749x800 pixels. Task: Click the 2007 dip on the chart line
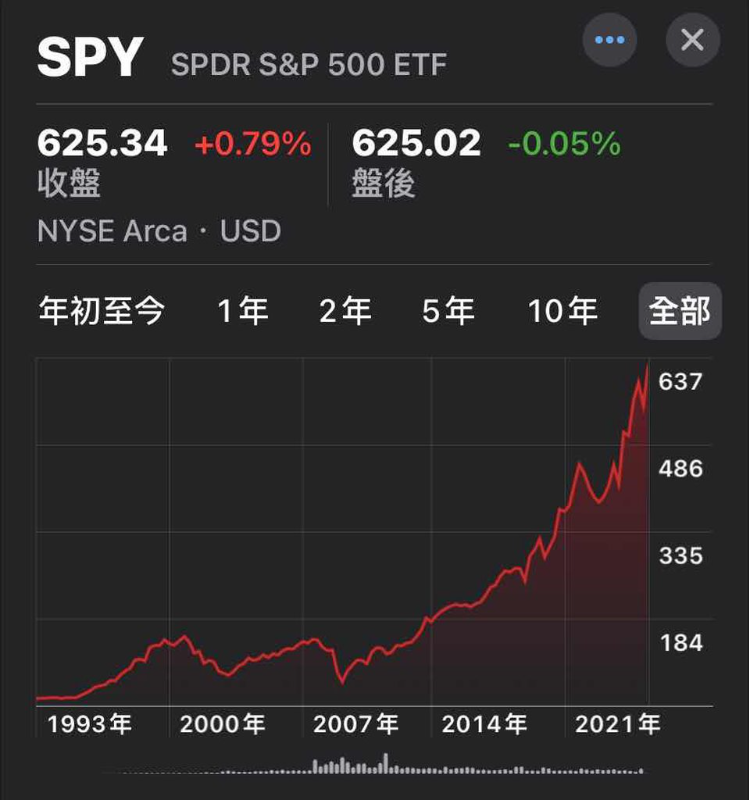[344, 685]
